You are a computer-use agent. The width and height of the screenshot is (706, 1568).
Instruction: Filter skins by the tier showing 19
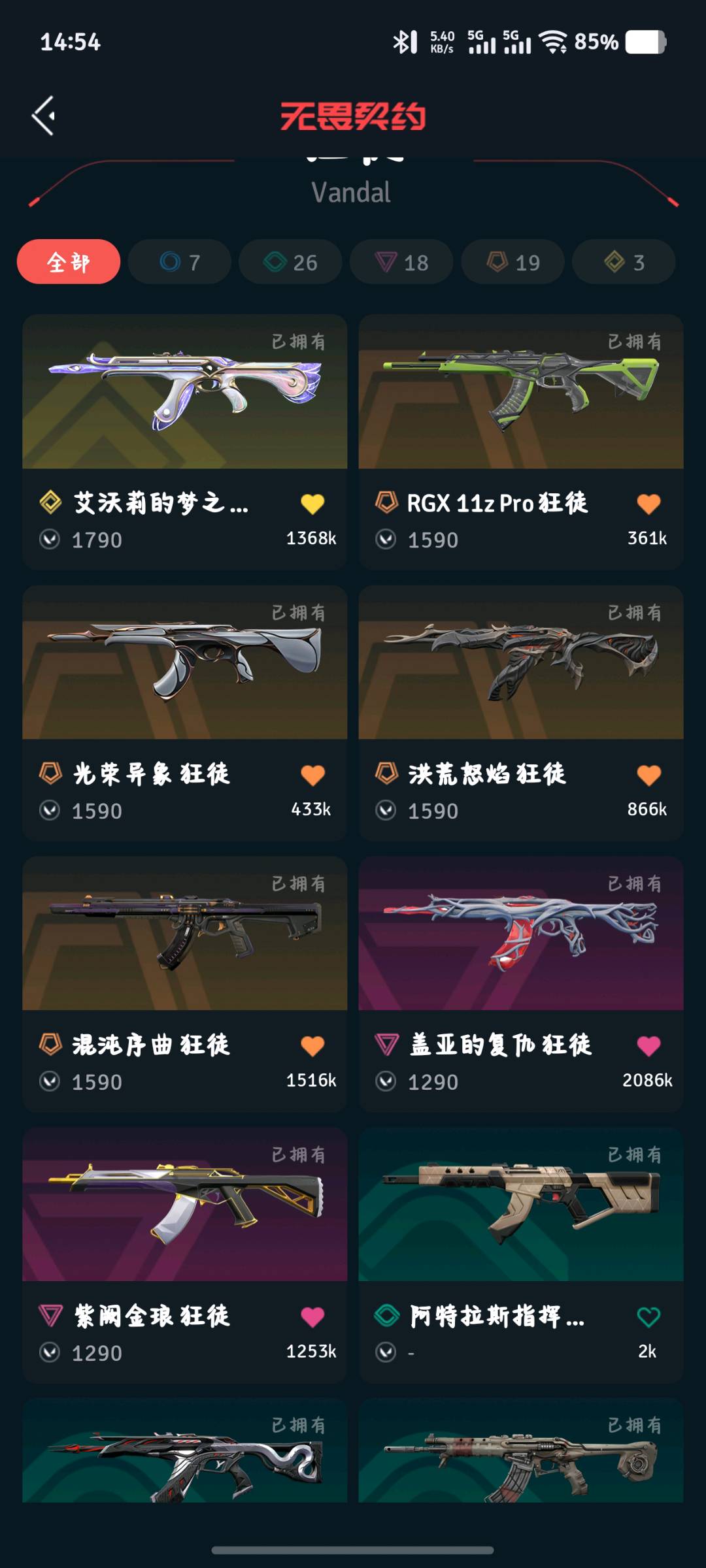513,262
